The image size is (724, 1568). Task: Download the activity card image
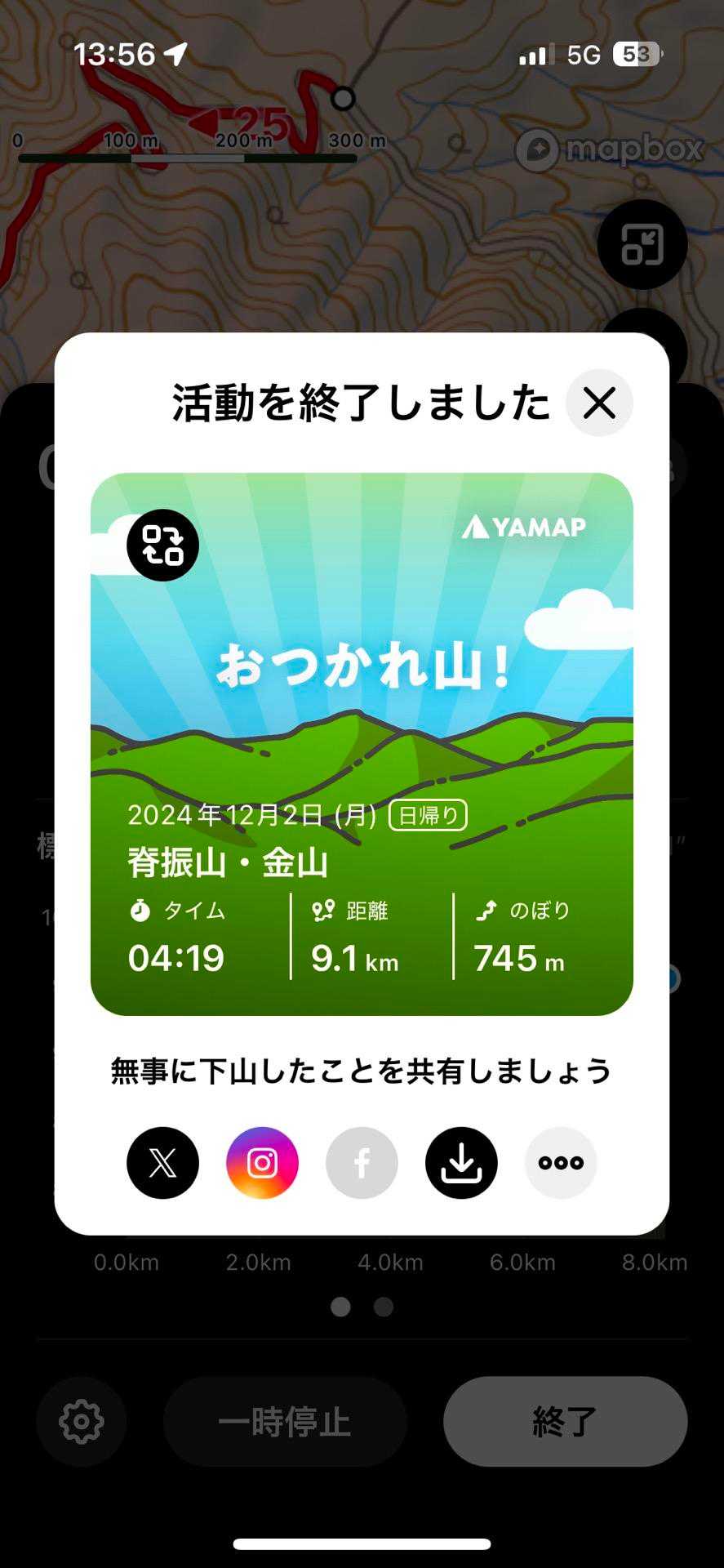click(461, 1162)
